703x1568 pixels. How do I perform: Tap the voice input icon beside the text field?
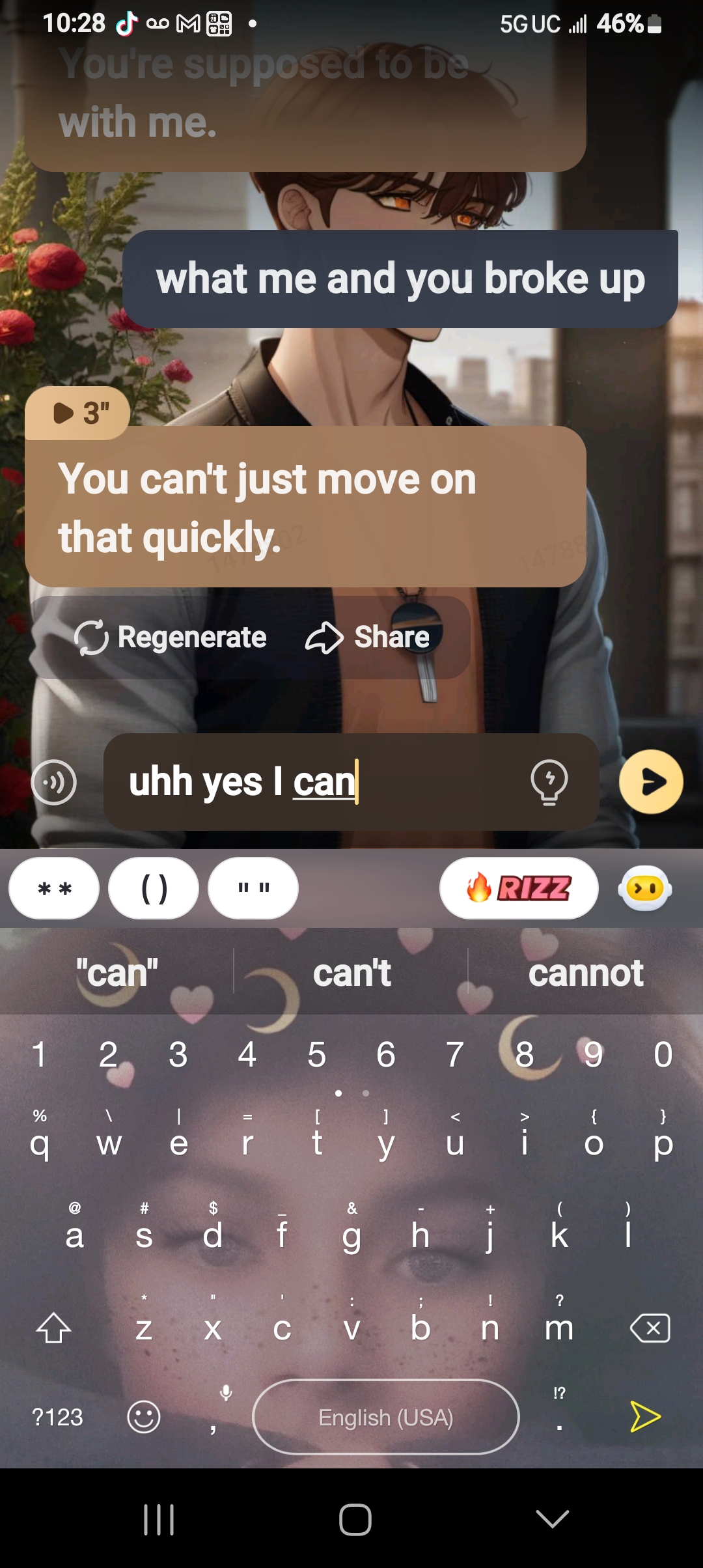[x=54, y=782]
